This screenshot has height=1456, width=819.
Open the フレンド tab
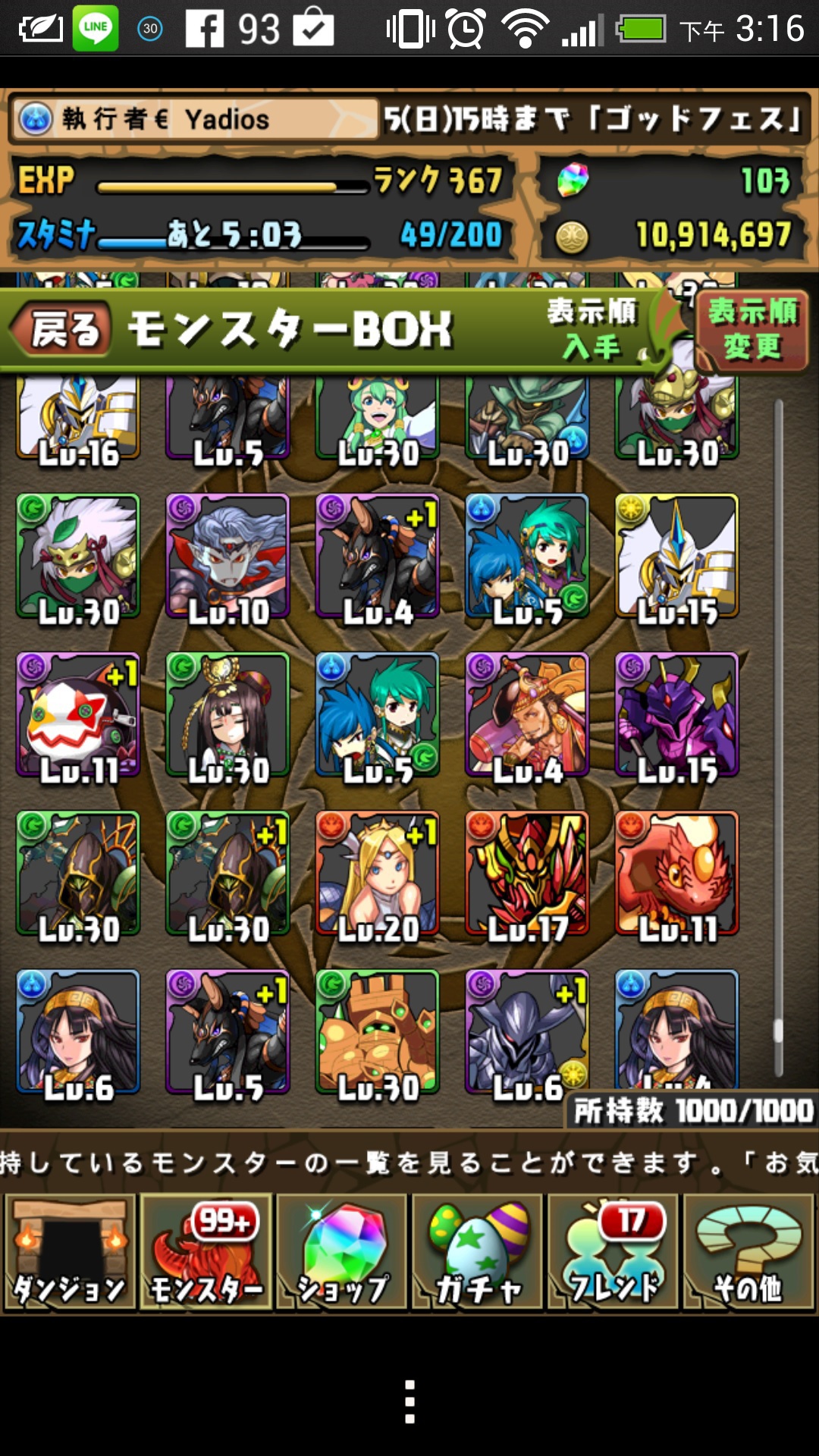613,1252
